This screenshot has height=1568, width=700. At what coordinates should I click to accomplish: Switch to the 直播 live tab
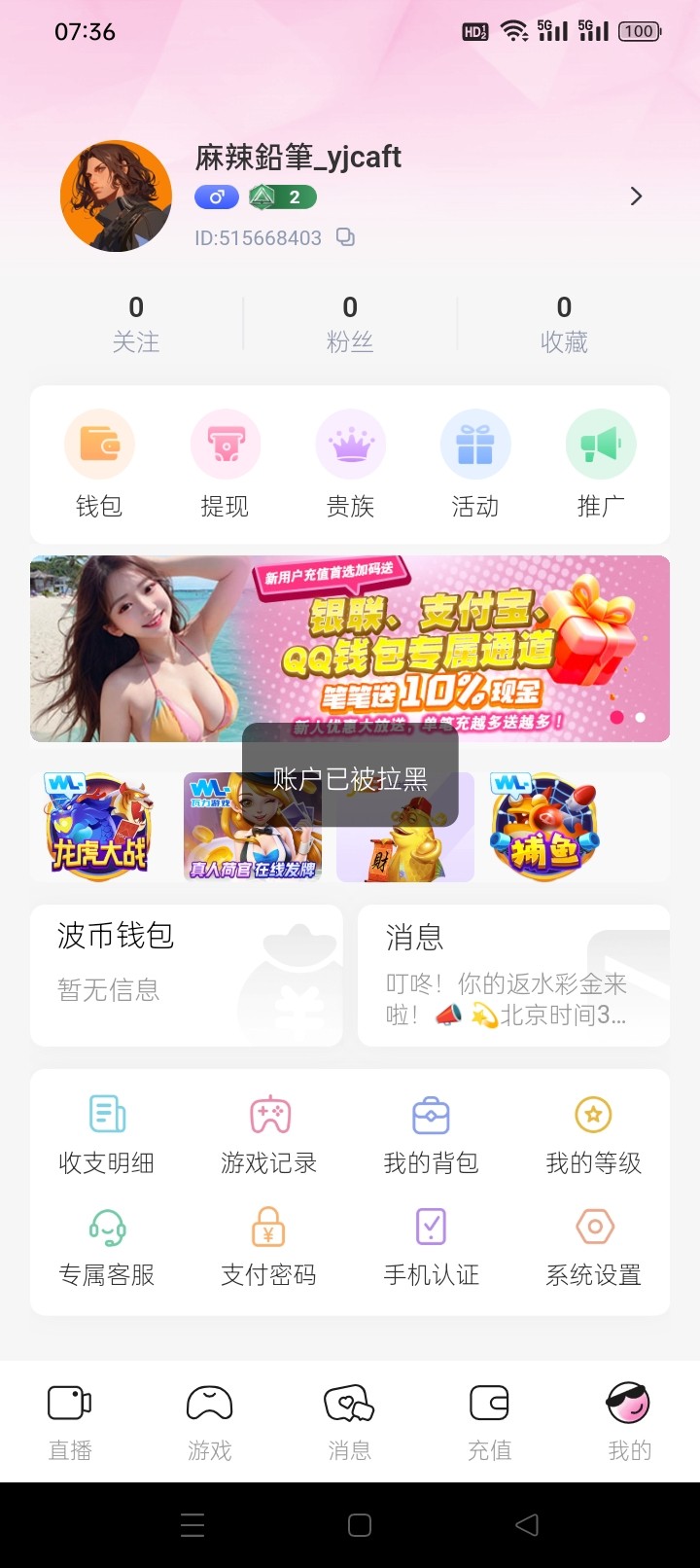pyautogui.click(x=70, y=1422)
